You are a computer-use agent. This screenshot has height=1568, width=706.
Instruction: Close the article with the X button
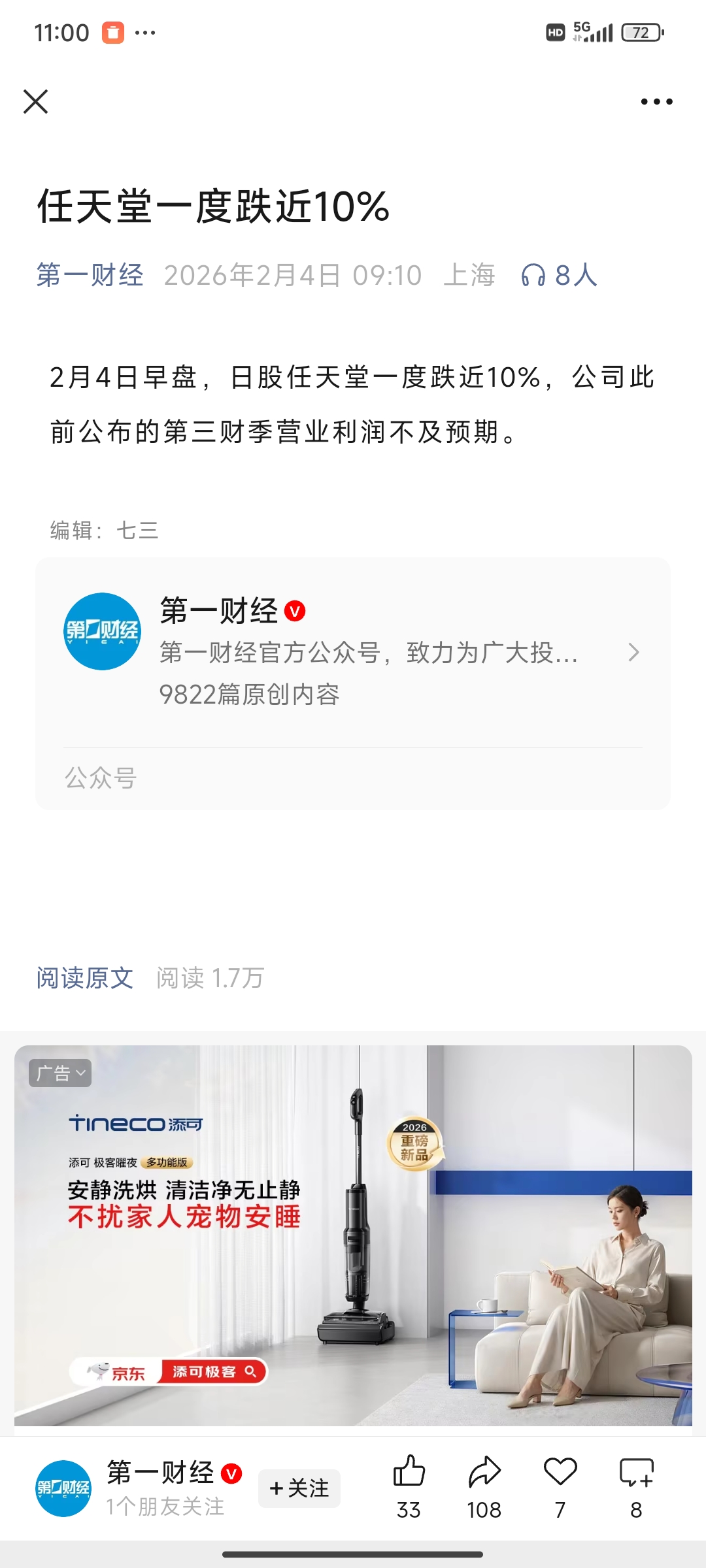pyautogui.click(x=36, y=101)
